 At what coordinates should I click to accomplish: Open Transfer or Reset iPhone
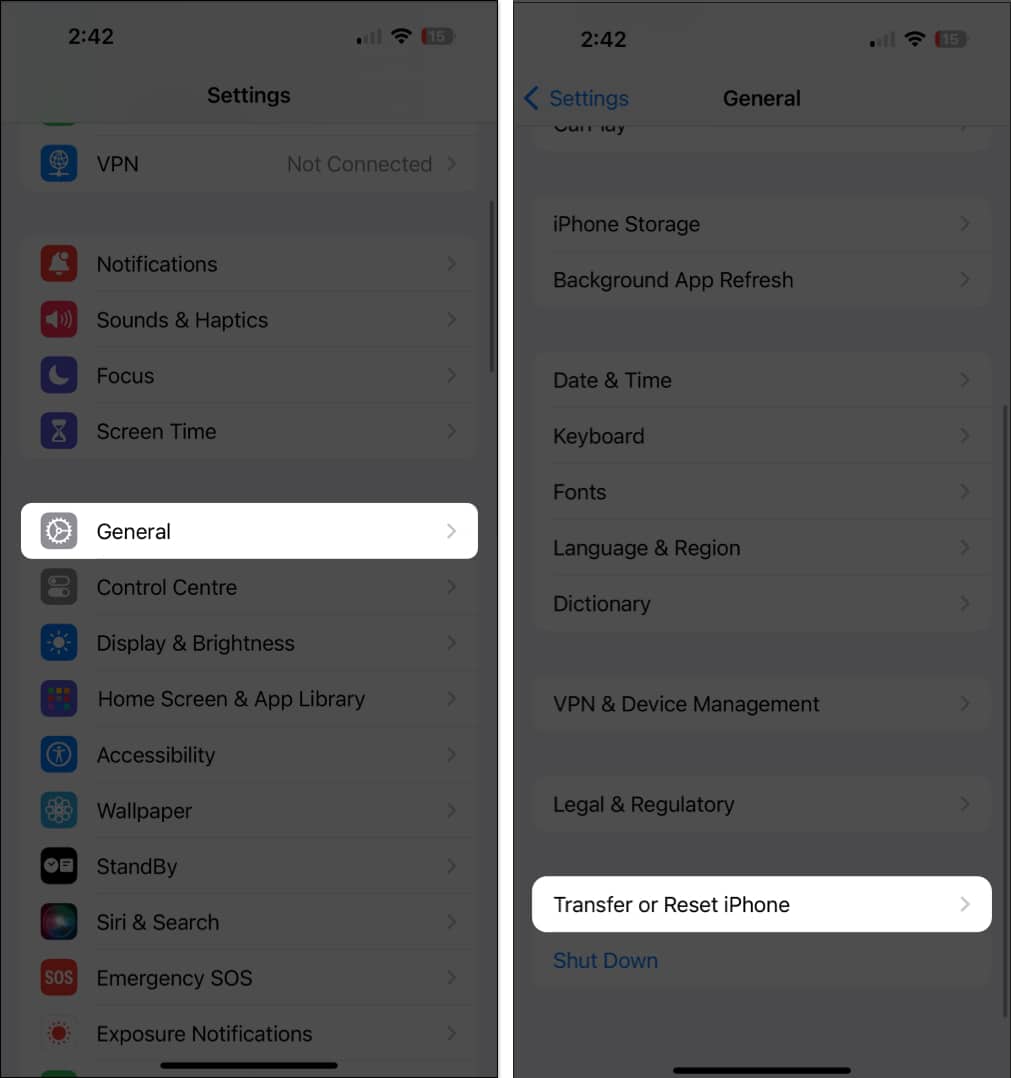(760, 904)
